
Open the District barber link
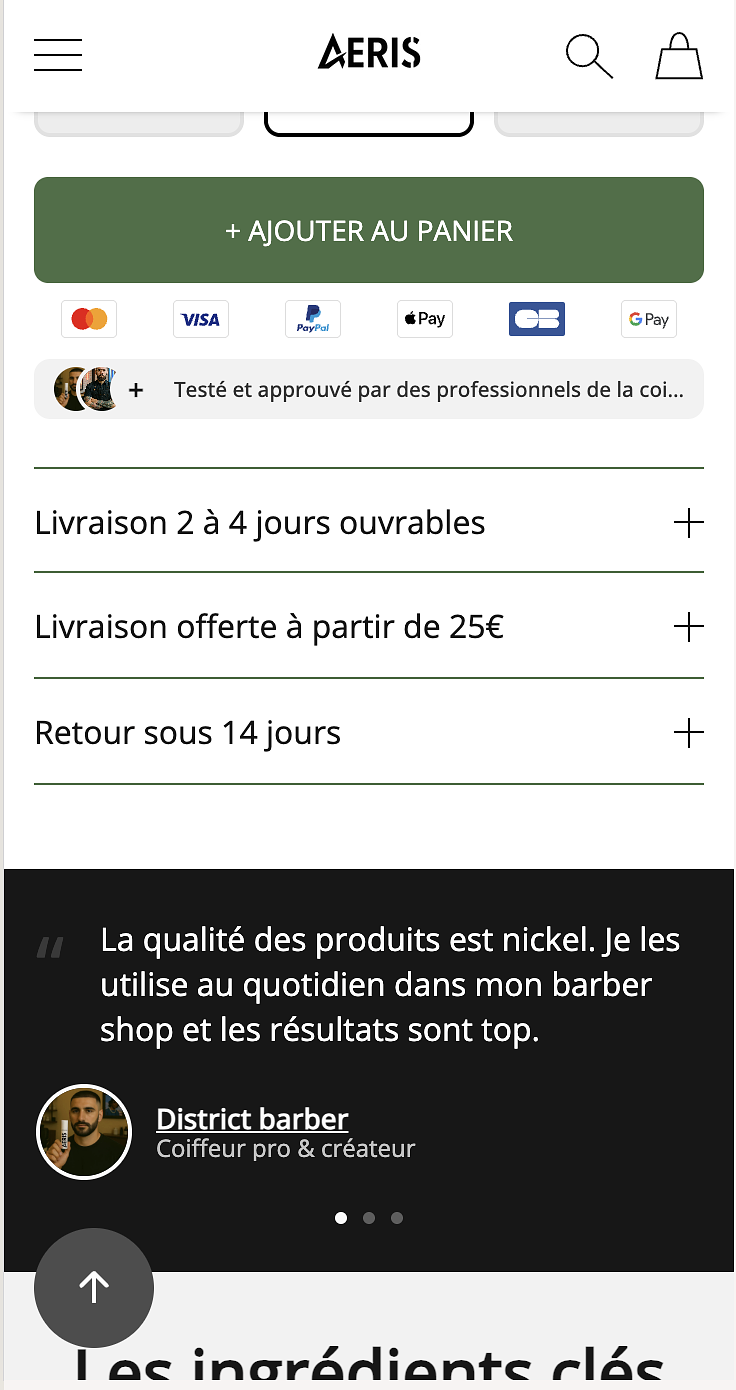[252, 1119]
